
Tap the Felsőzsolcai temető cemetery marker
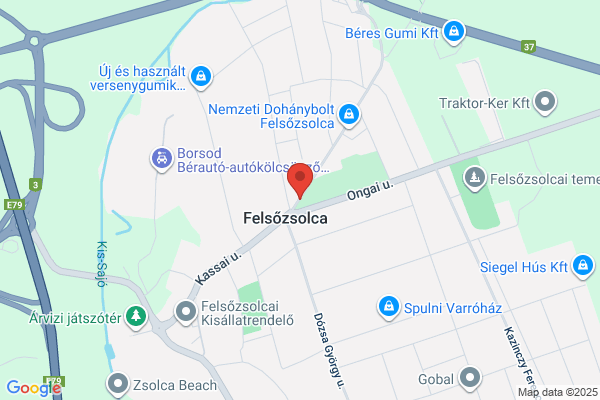474,178
